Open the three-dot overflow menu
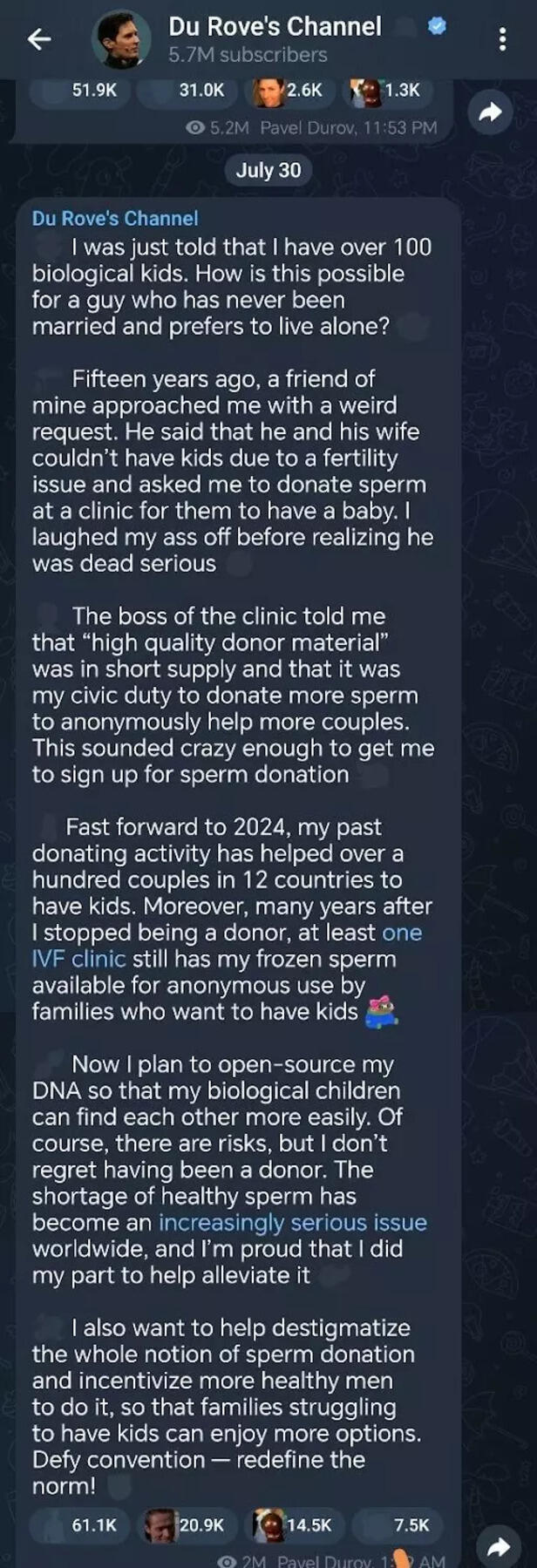 pos(502,39)
